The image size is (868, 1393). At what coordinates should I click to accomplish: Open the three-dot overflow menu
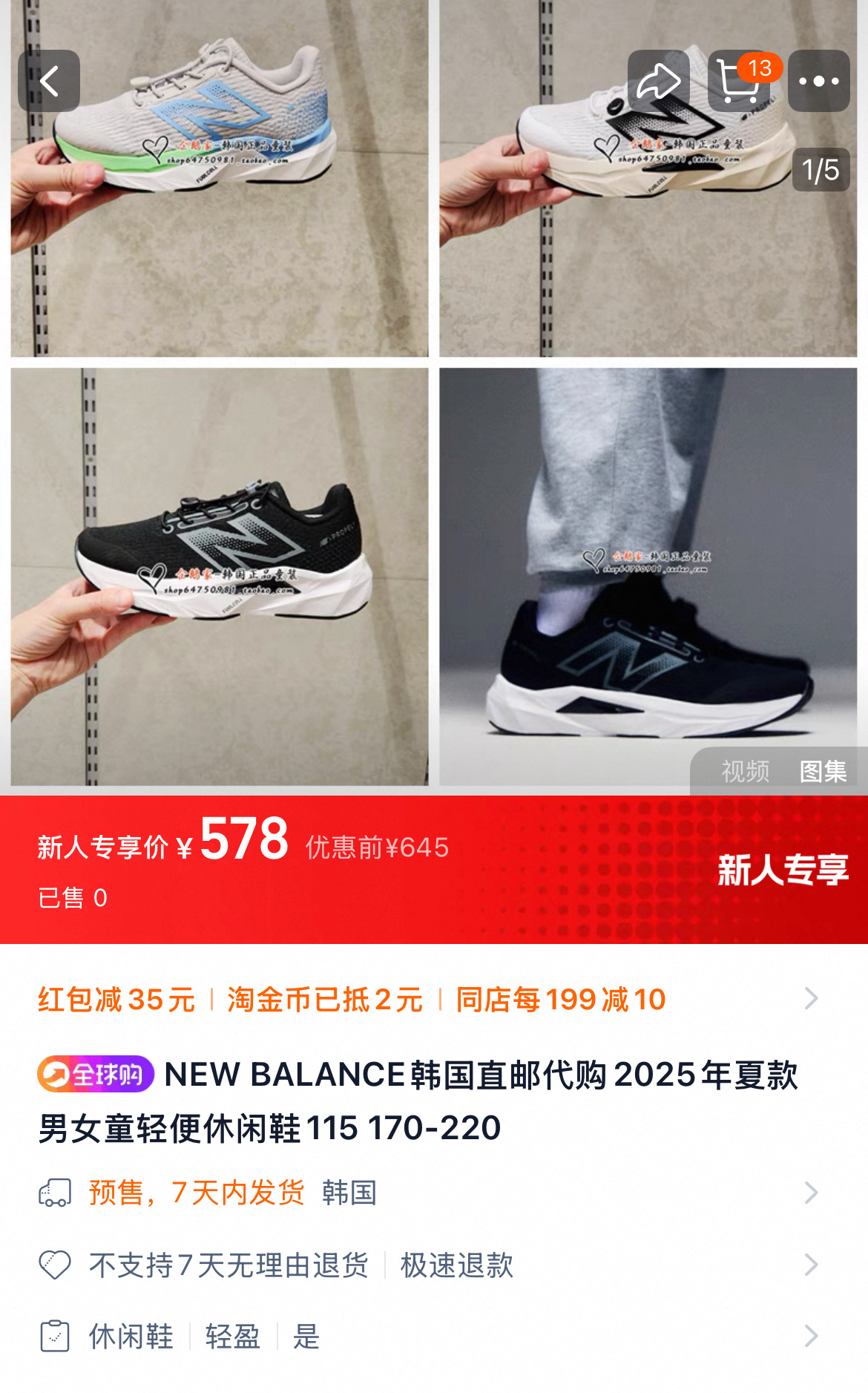[818, 81]
